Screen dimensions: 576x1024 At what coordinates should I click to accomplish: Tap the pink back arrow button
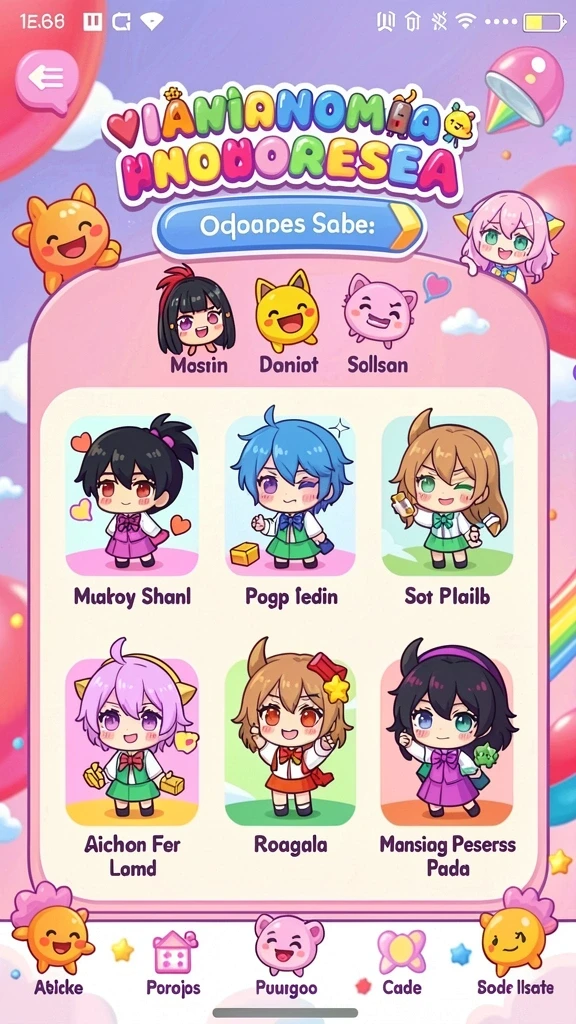point(47,81)
